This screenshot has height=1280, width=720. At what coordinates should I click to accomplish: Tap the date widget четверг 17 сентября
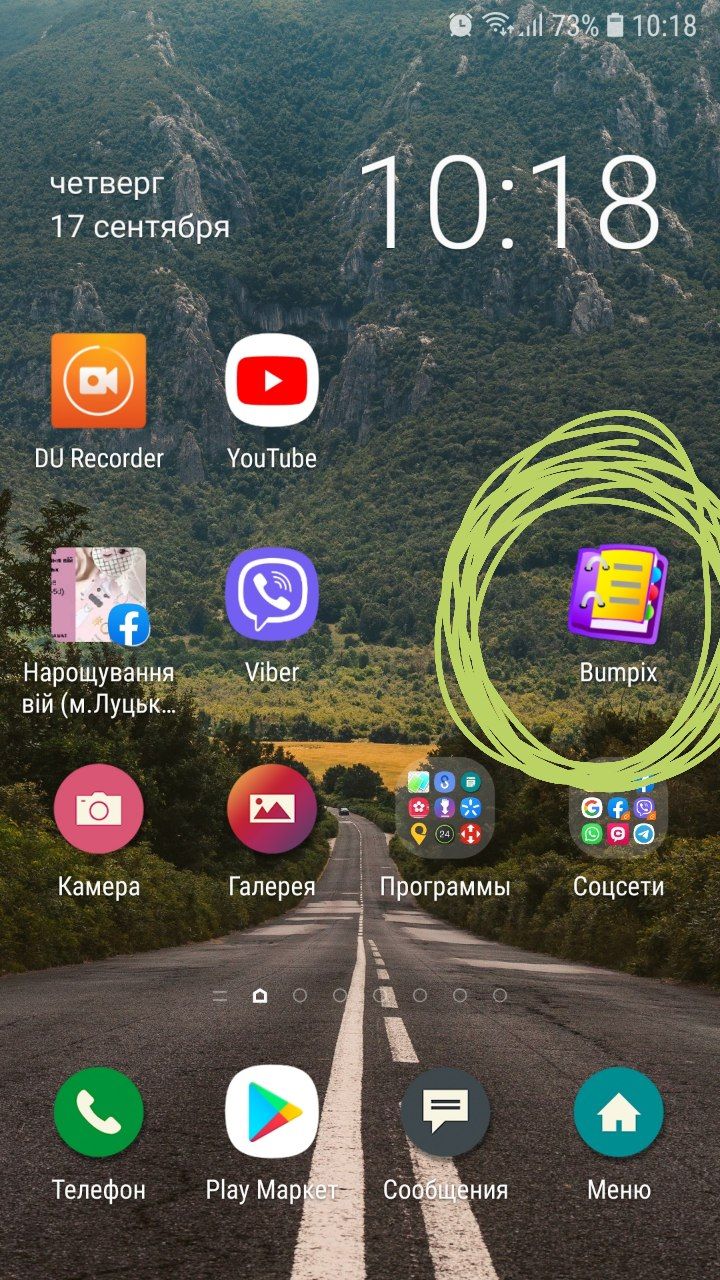[140, 205]
